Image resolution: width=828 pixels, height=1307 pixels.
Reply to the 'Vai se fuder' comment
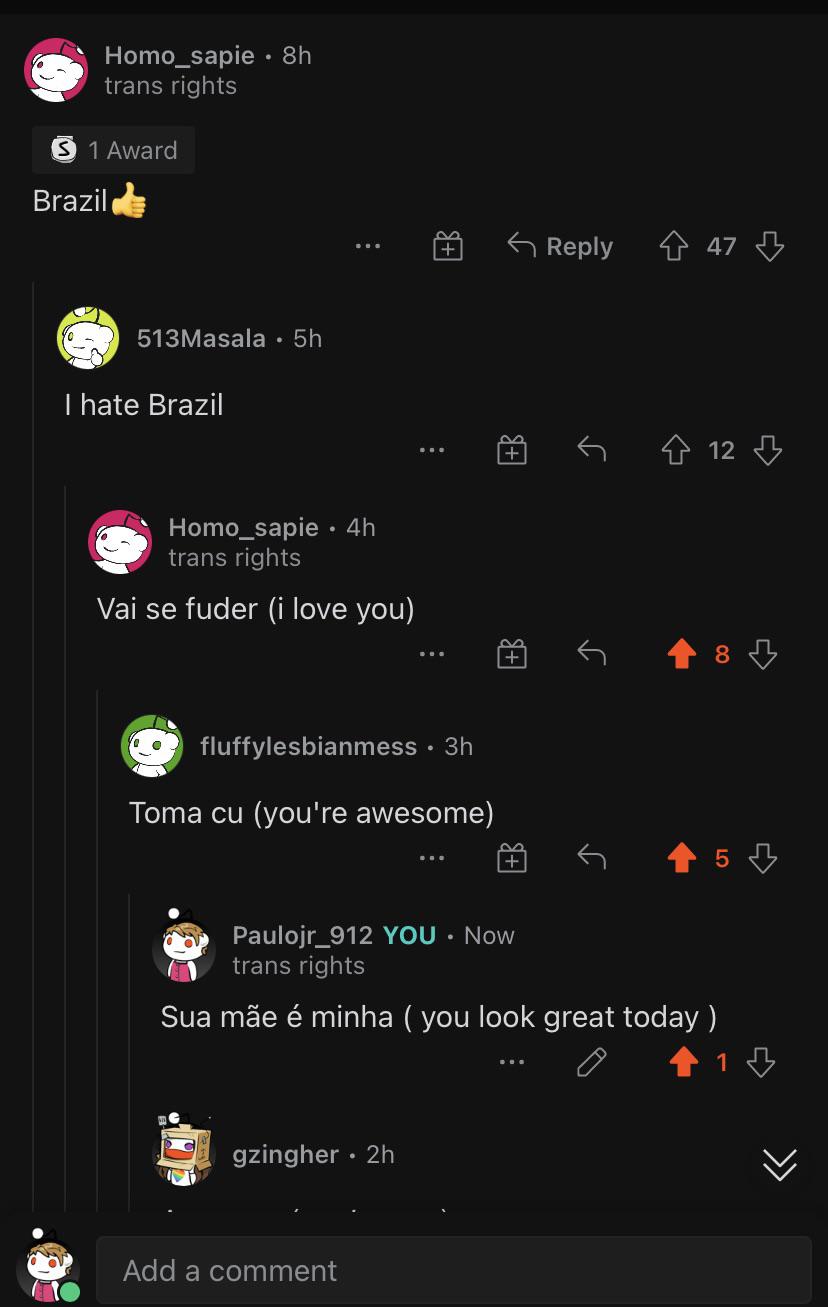[x=592, y=655]
